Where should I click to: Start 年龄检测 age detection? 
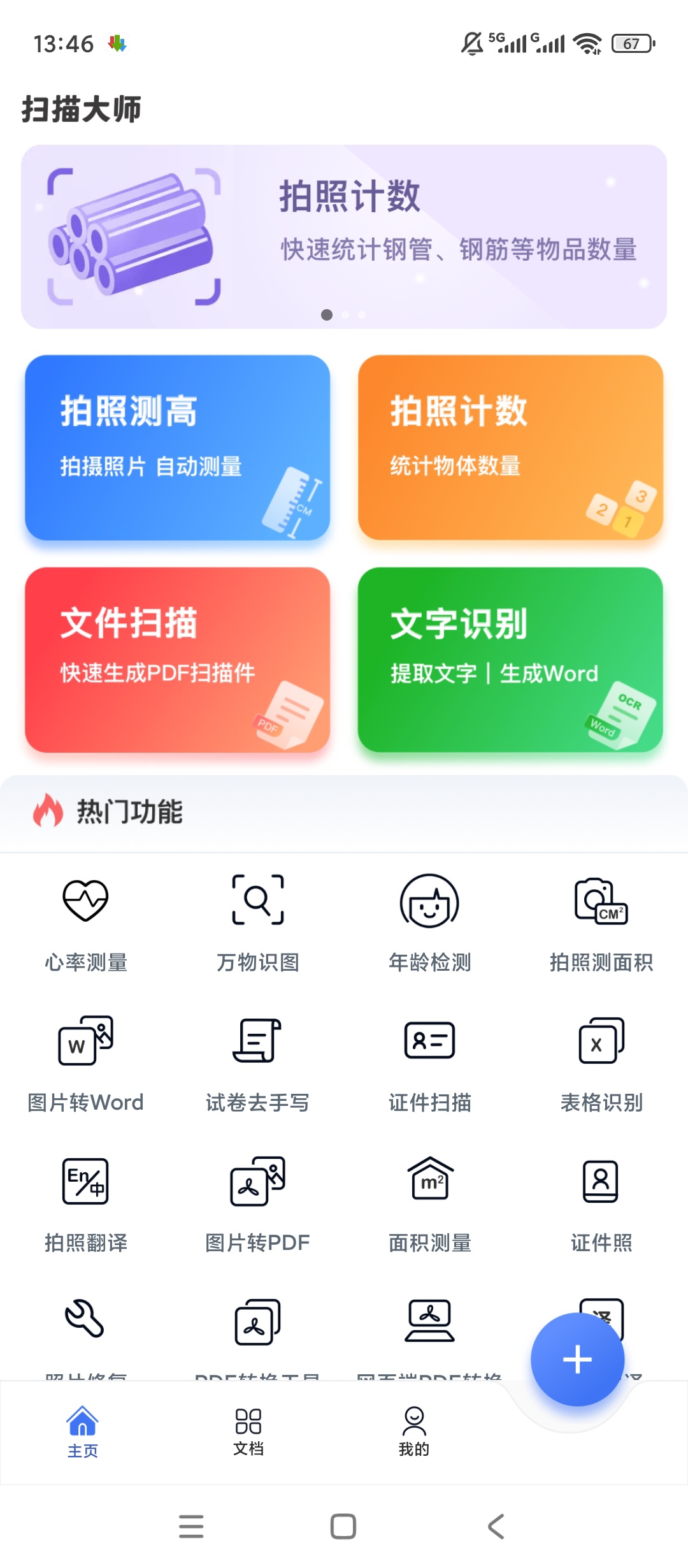coord(430,923)
